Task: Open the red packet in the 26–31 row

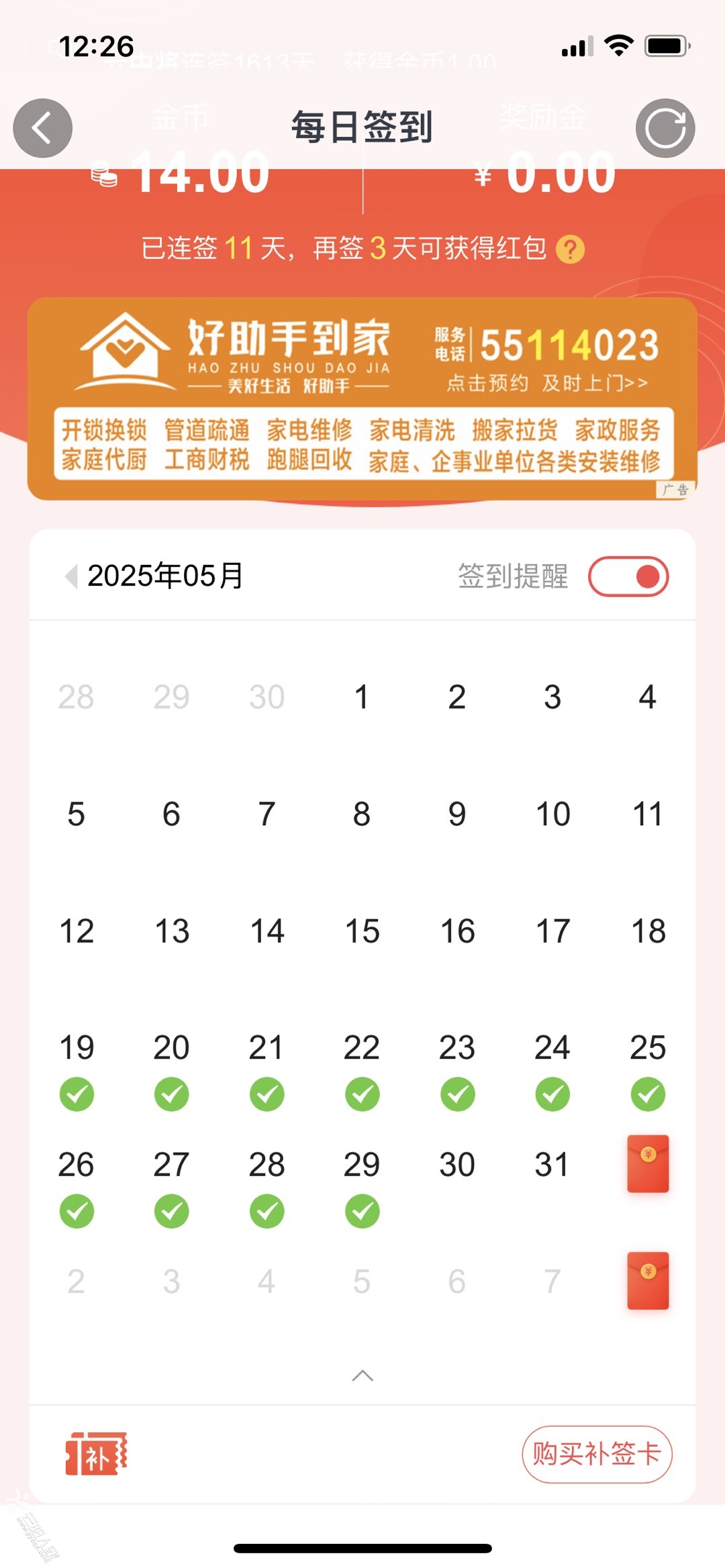Action: [x=648, y=1164]
